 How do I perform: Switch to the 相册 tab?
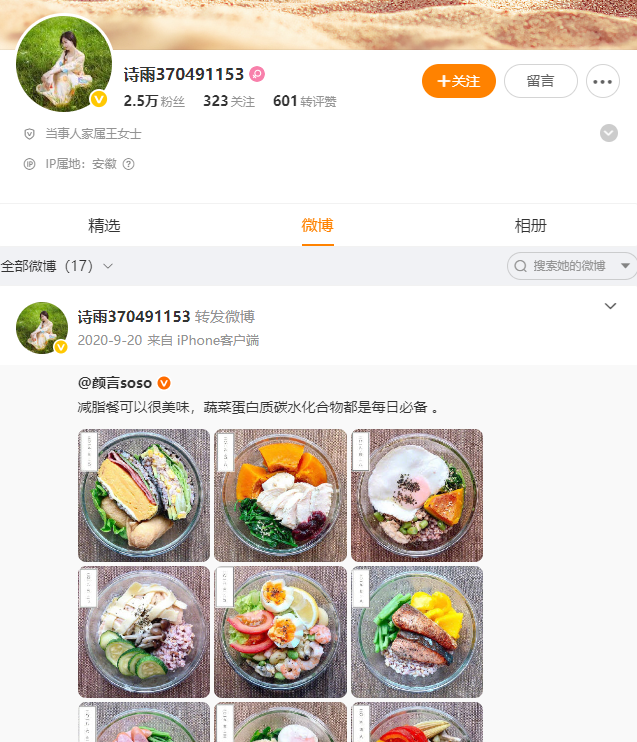coord(531,225)
